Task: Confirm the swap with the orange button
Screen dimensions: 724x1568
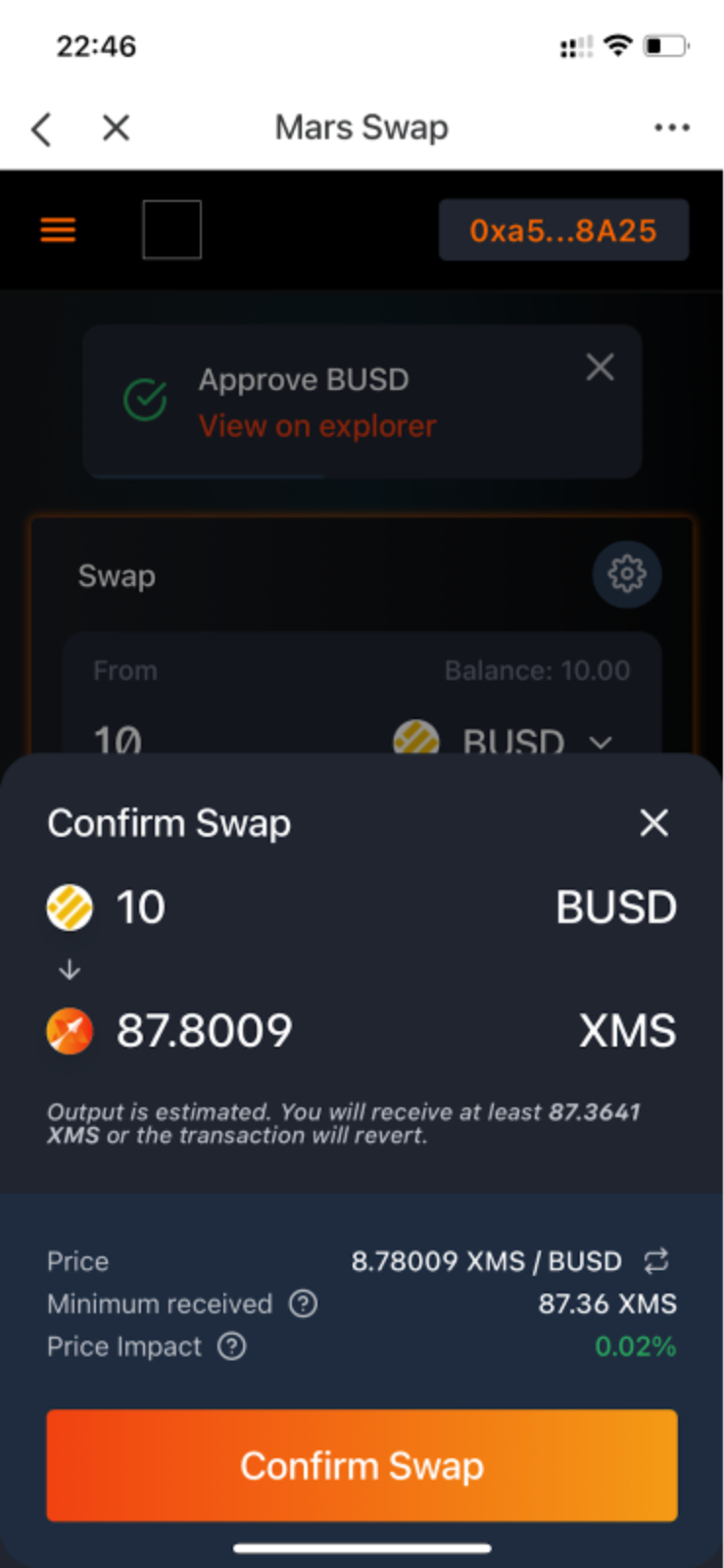Action: point(362,1466)
